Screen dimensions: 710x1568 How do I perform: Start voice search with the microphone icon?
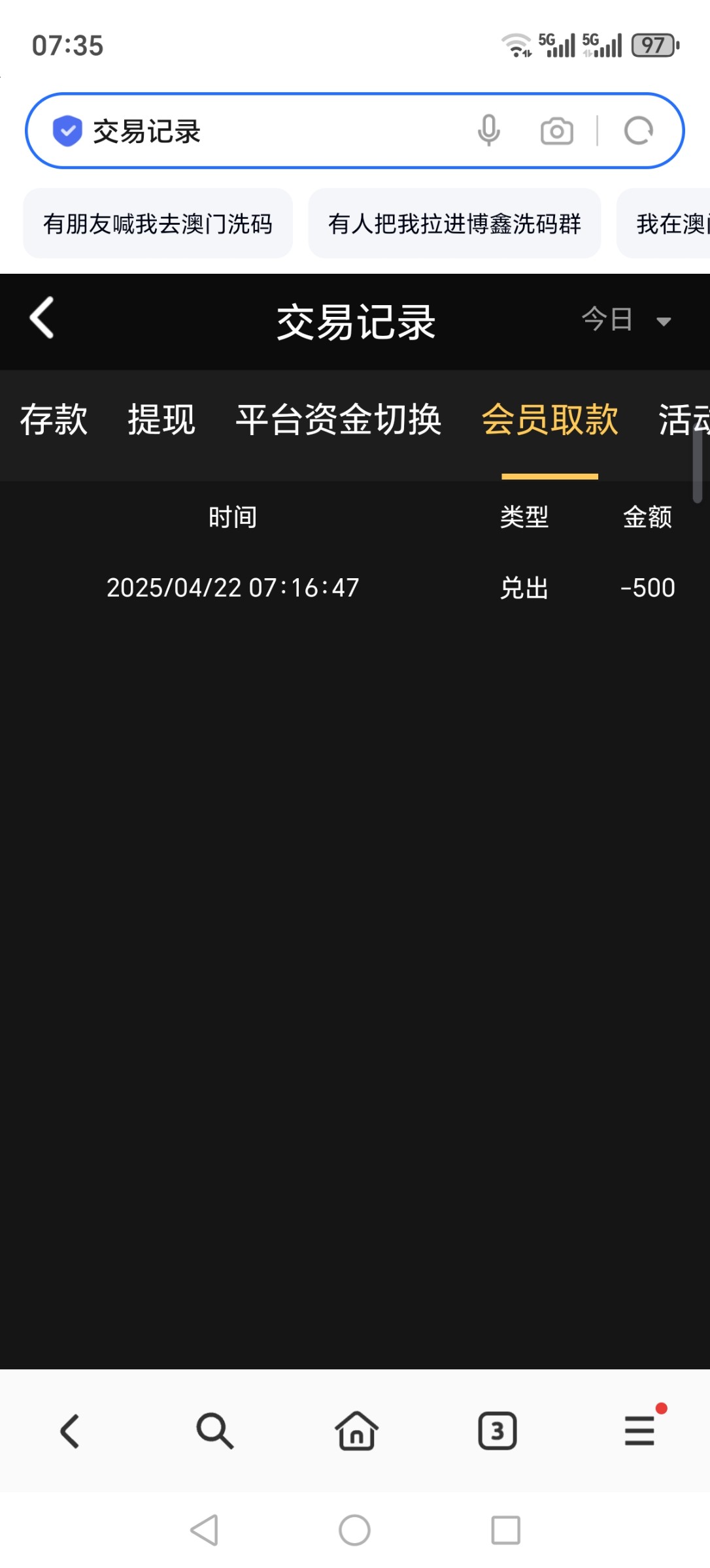tap(488, 131)
